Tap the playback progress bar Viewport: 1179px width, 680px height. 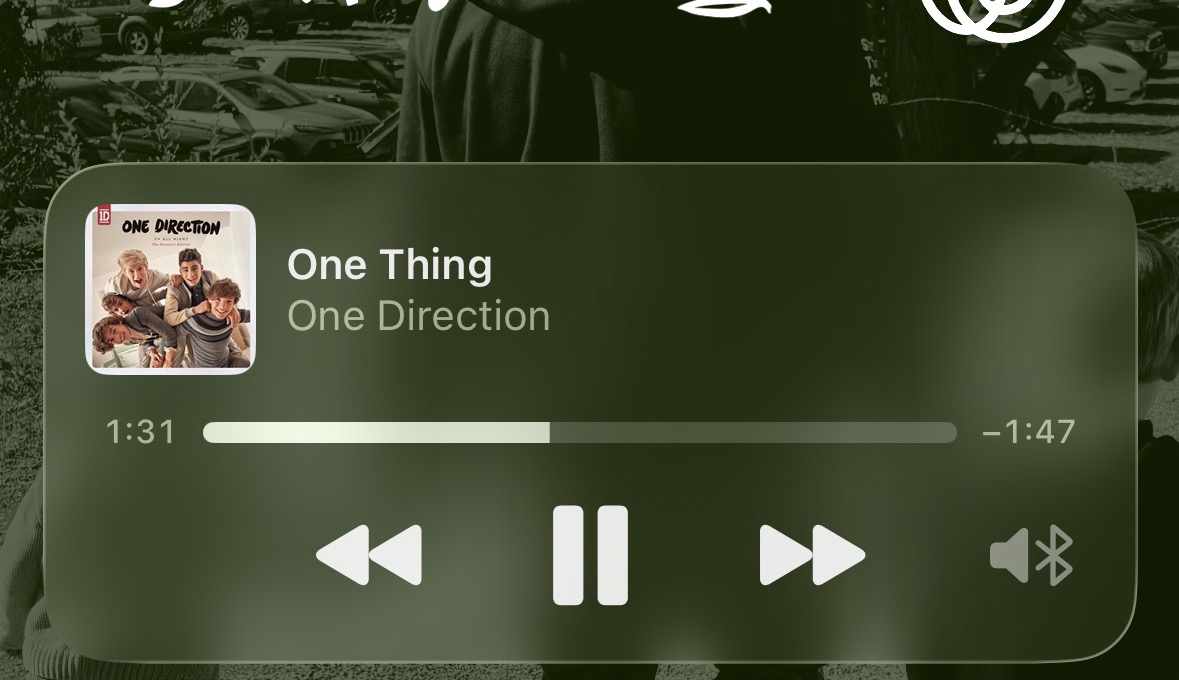(x=580, y=432)
